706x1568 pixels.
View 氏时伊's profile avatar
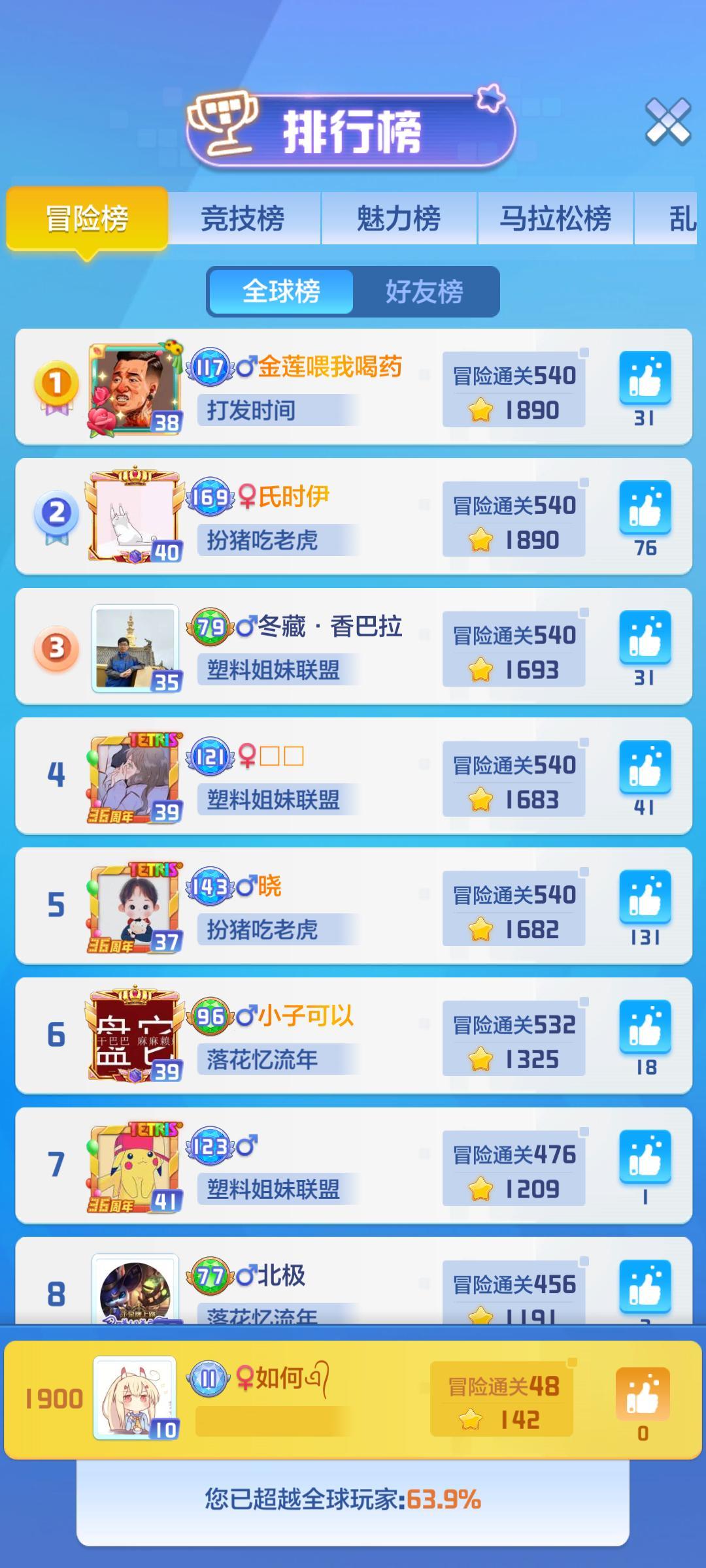tap(135, 516)
